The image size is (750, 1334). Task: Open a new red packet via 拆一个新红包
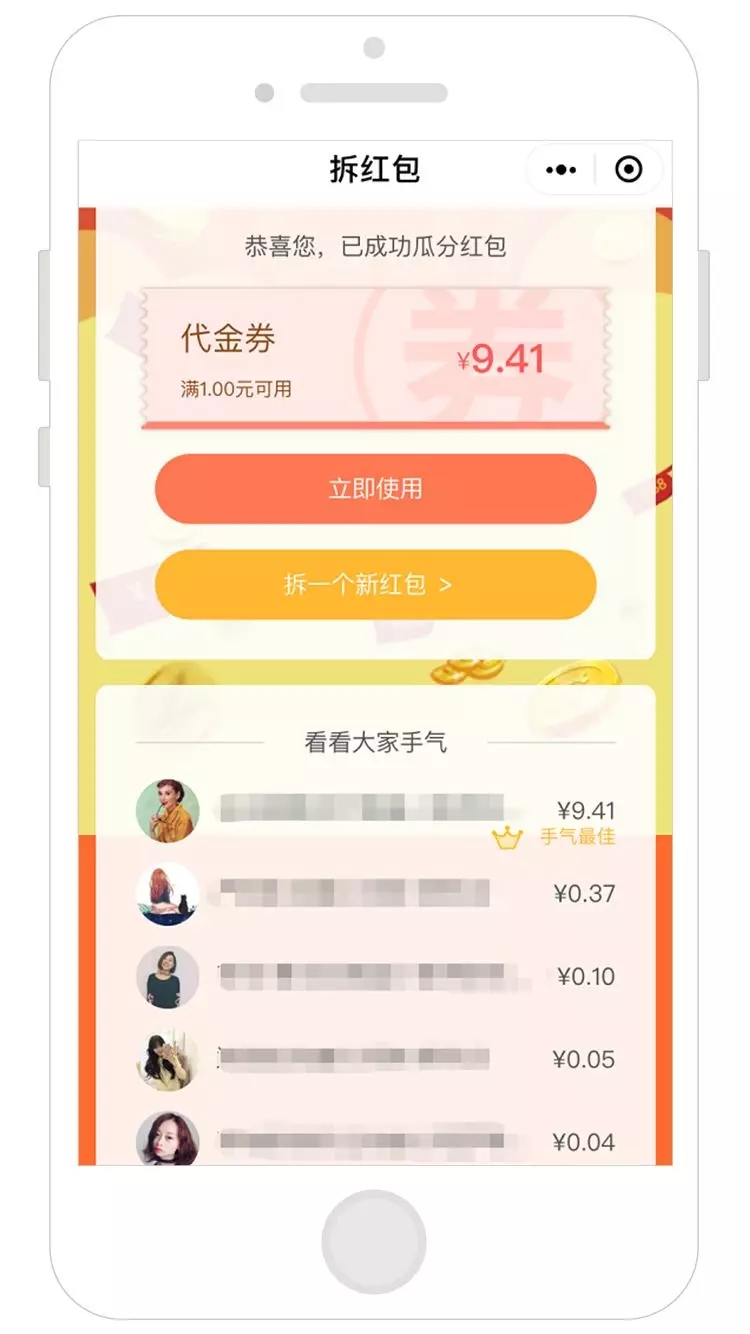[375, 585]
